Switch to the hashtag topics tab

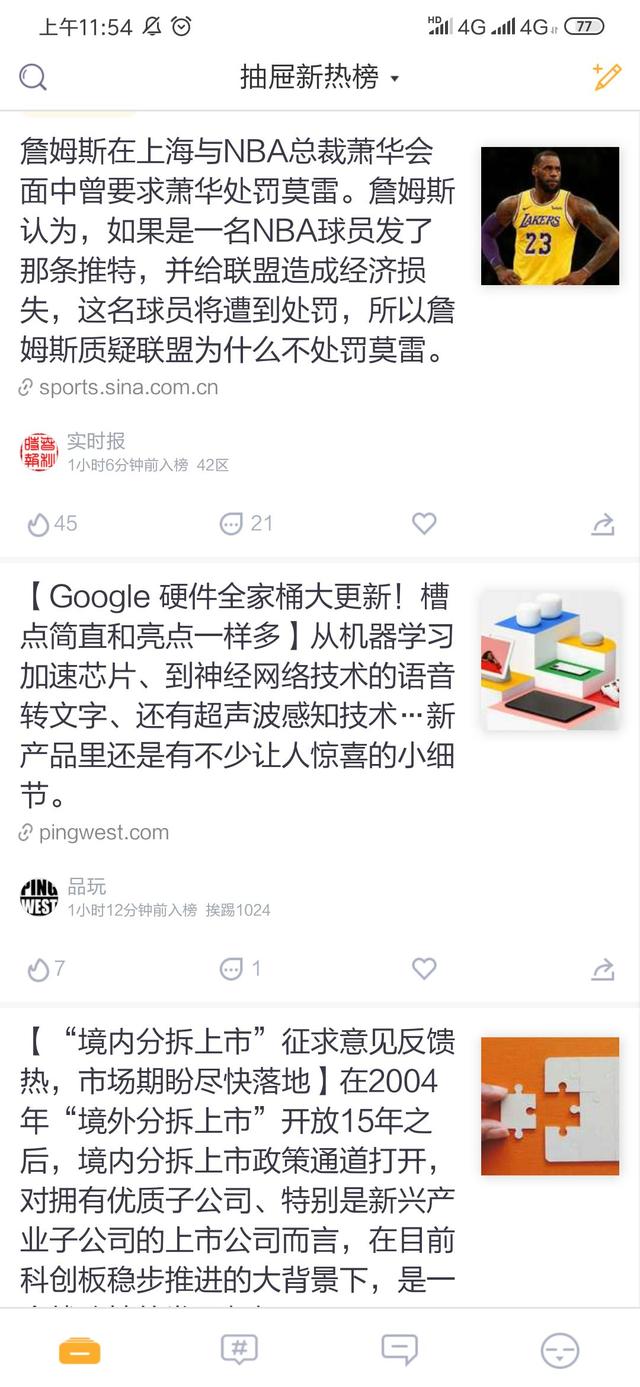point(239,1350)
